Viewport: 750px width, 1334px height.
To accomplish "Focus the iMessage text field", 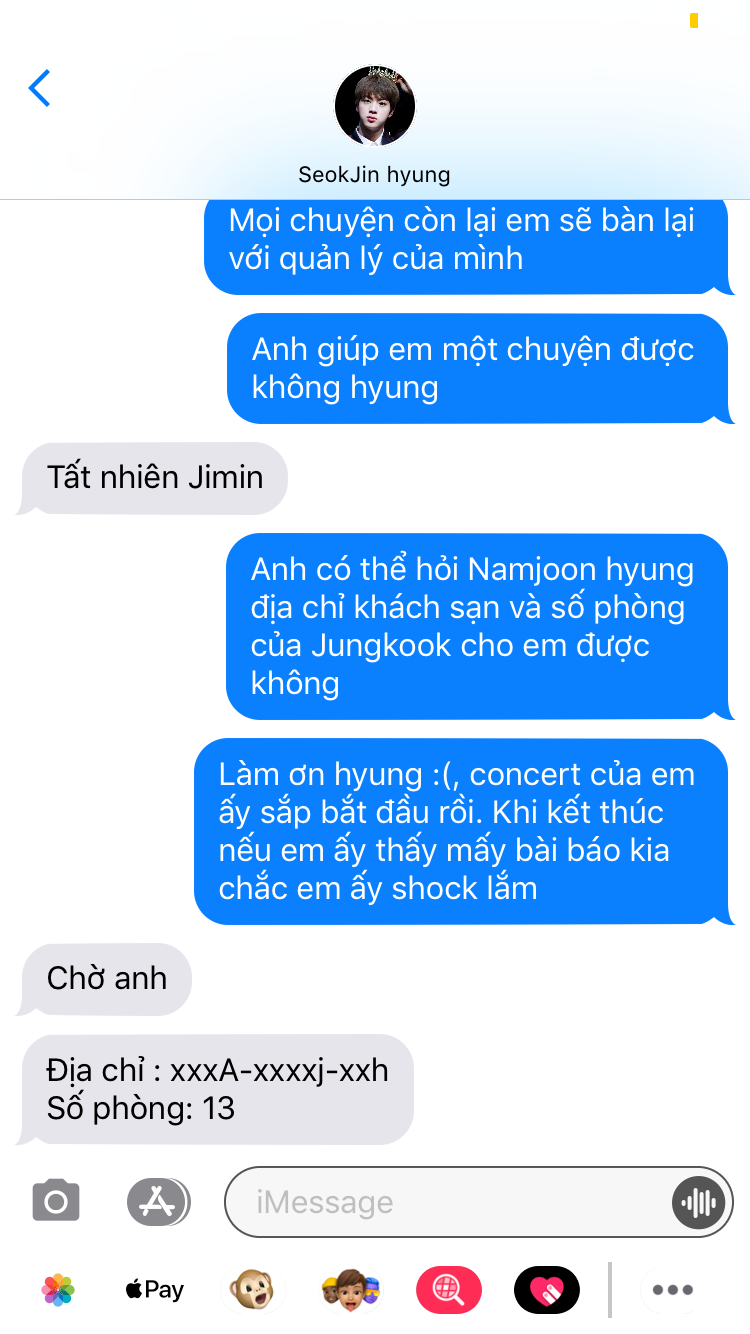I will [x=450, y=1201].
